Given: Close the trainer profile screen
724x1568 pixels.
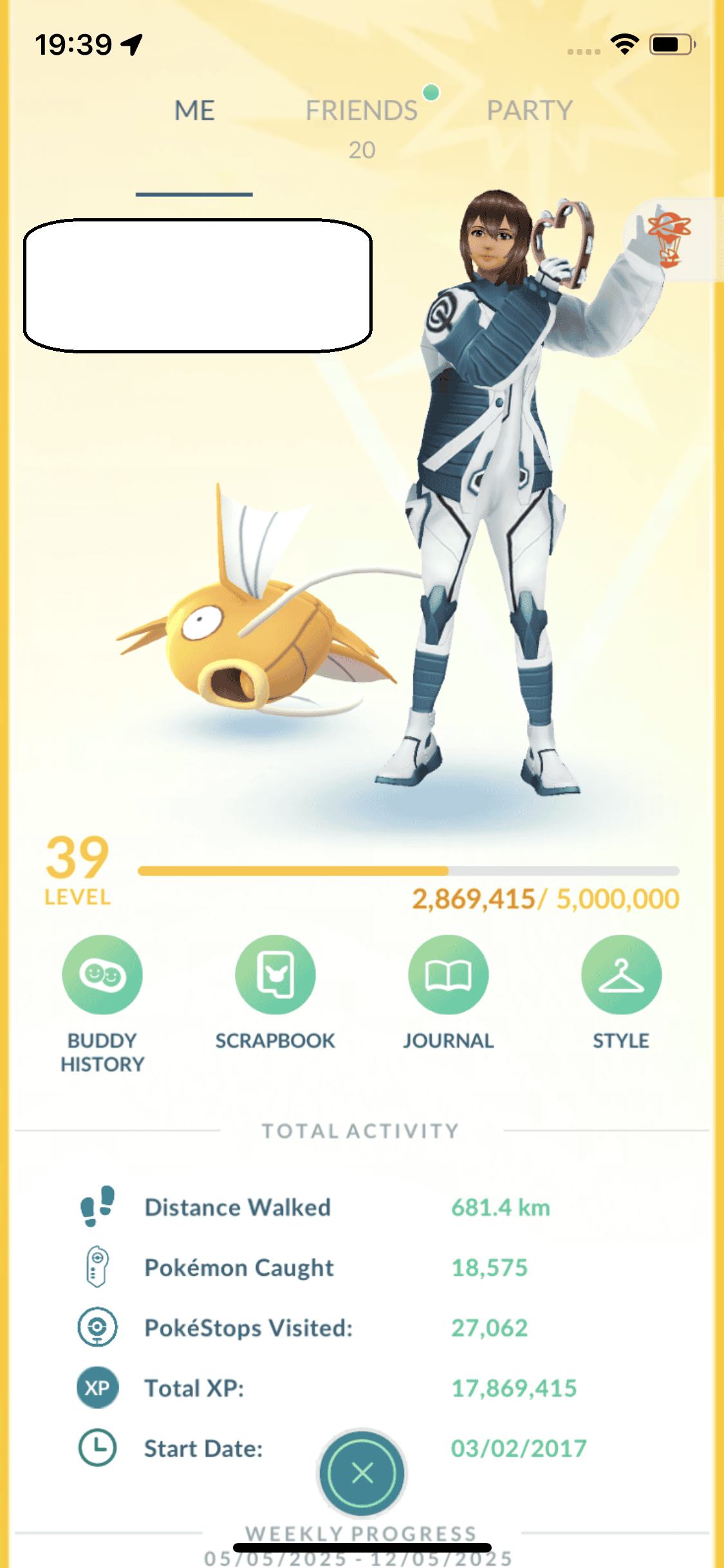Looking at the screenshot, I should point(362,1472).
